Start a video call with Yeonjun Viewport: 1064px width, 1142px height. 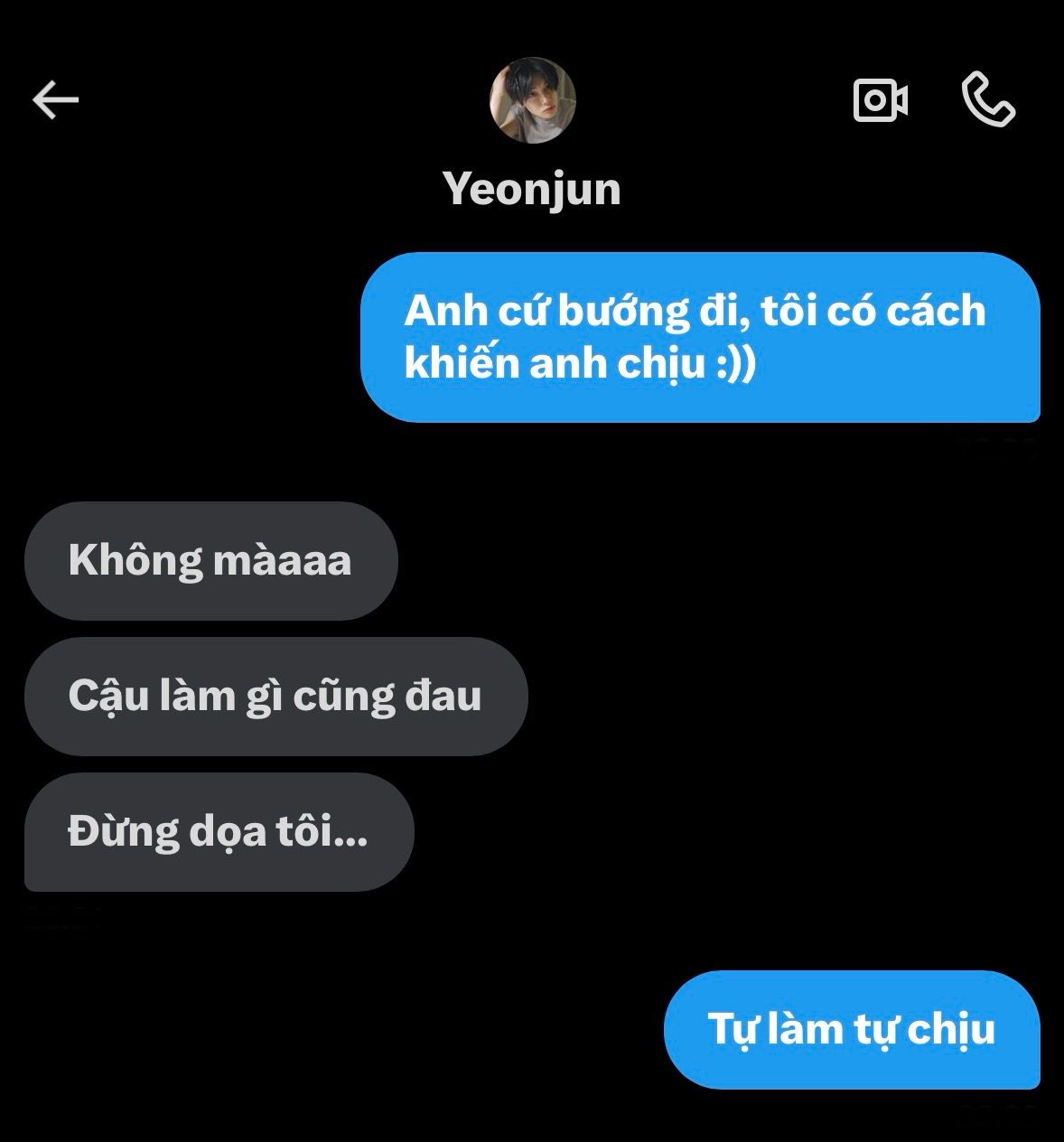tap(880, 99)
